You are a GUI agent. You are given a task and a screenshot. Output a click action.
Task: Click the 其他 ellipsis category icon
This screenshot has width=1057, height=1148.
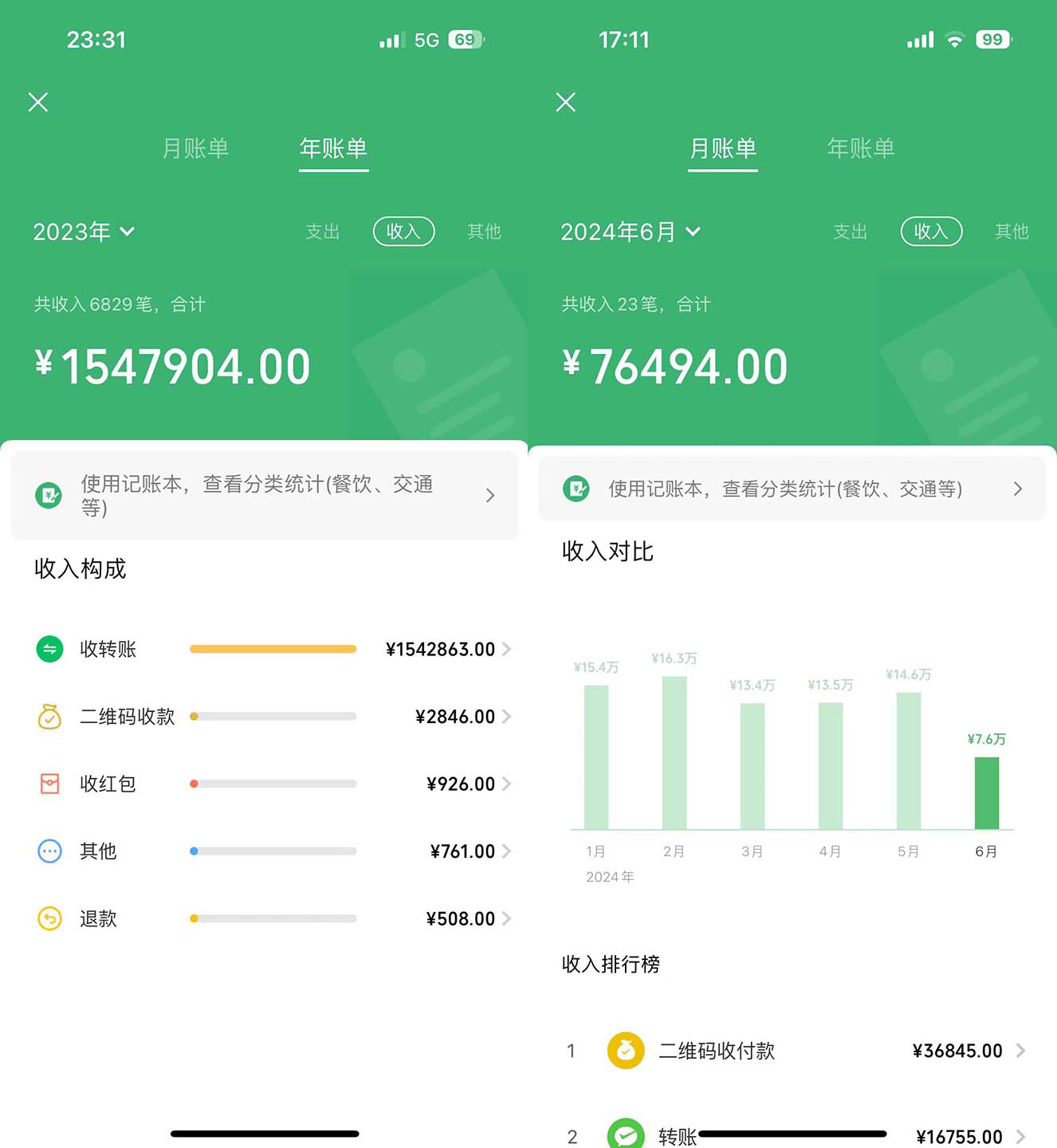click(49, 851)
